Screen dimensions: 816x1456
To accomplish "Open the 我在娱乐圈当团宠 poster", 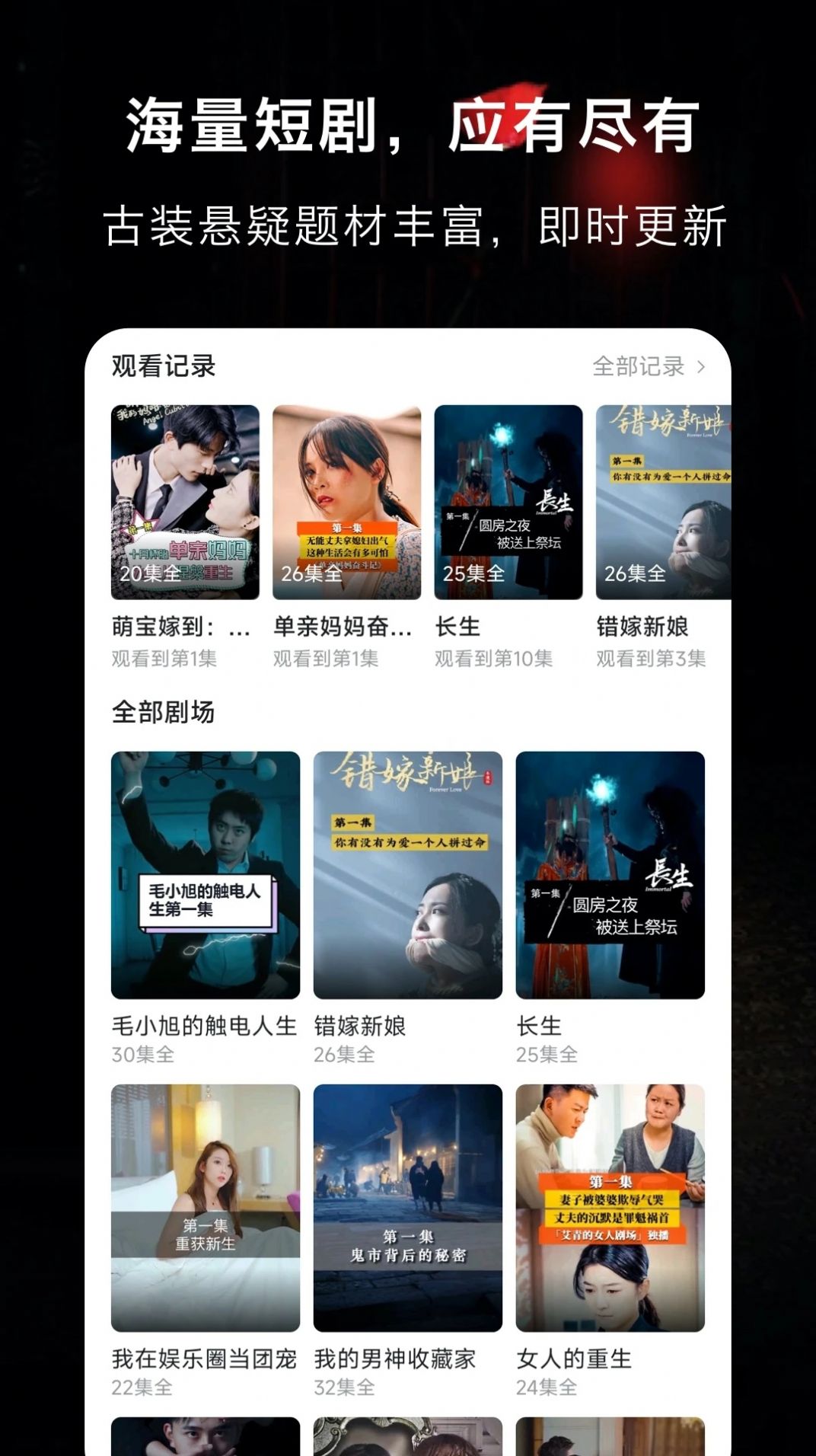I will pos(206,1207).
